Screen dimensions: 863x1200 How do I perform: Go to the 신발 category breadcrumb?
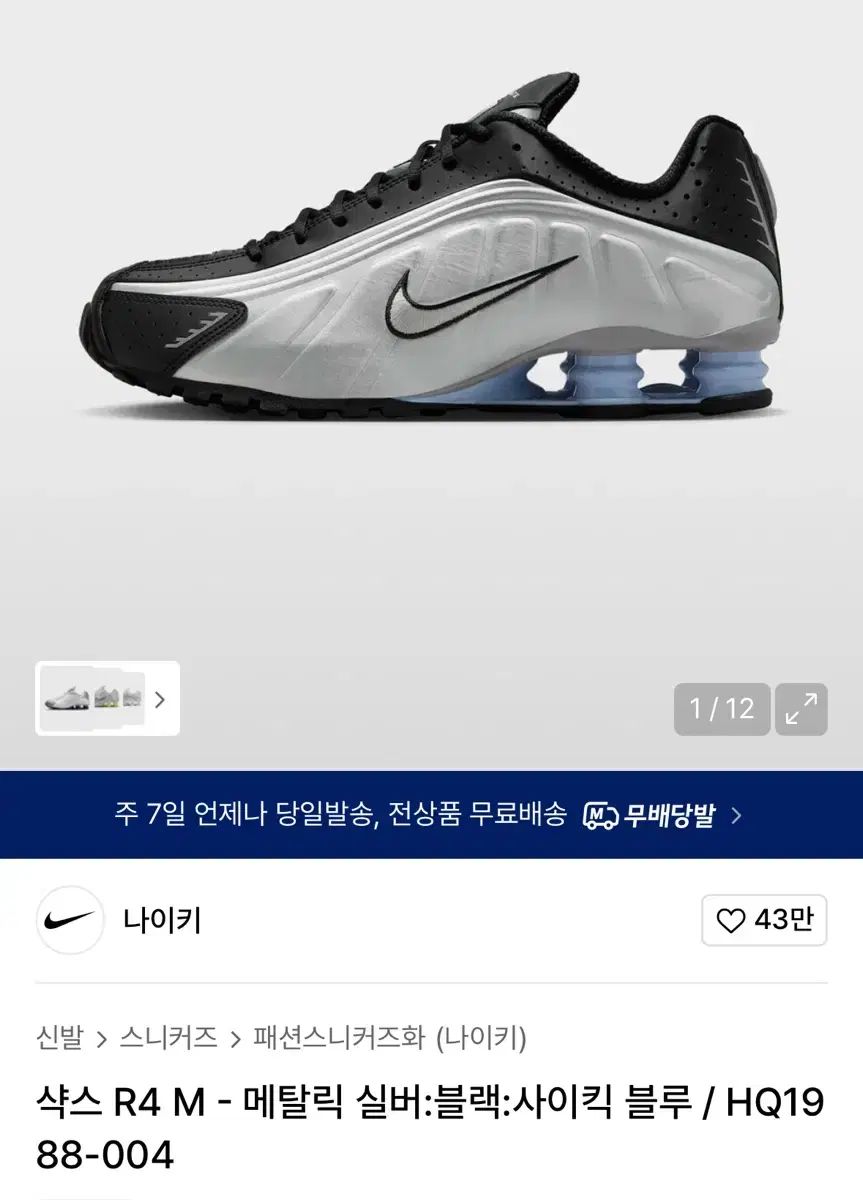(x=60, y=1037)
